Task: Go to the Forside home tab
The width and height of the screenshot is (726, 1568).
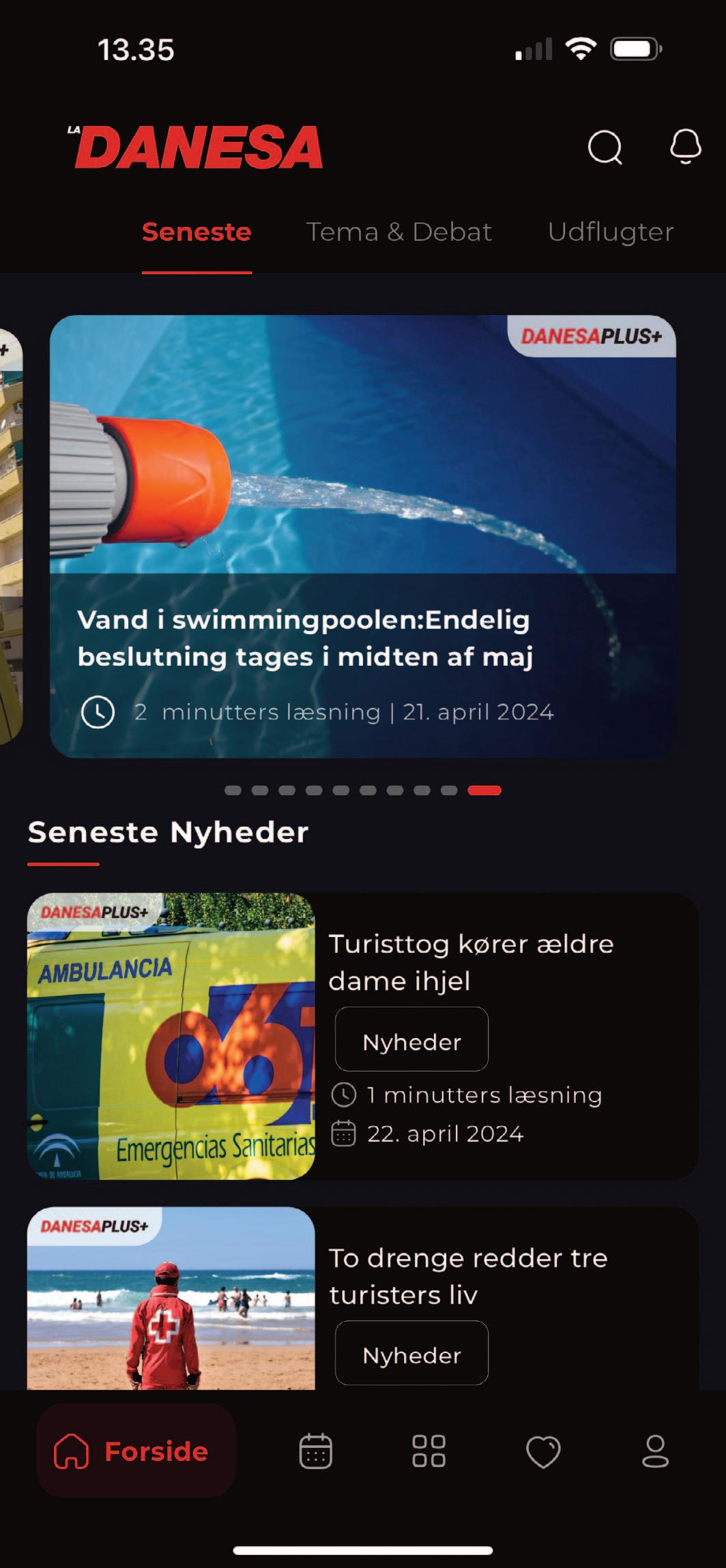Action: 136,1450
